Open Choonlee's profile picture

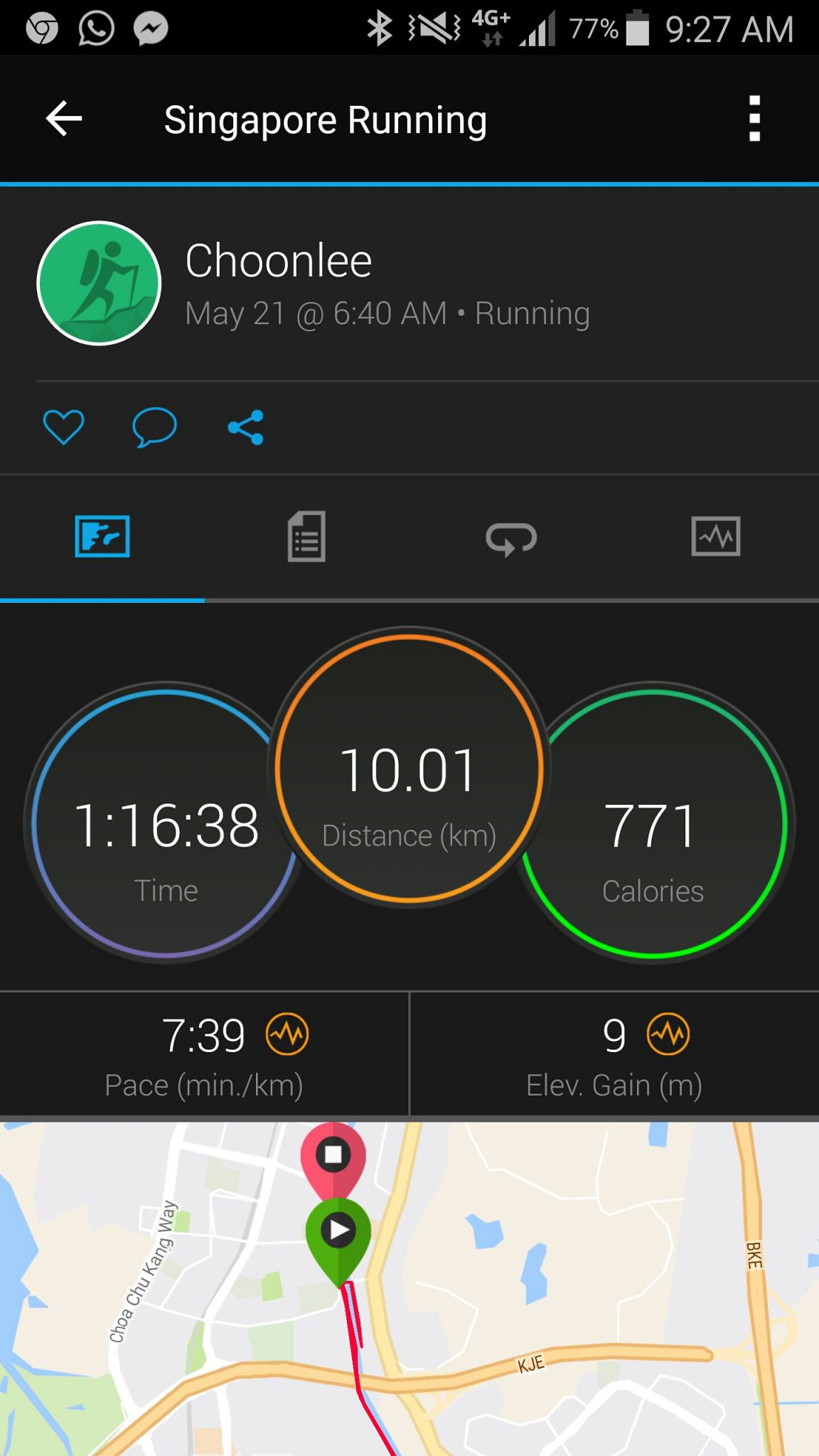point(99,283)
